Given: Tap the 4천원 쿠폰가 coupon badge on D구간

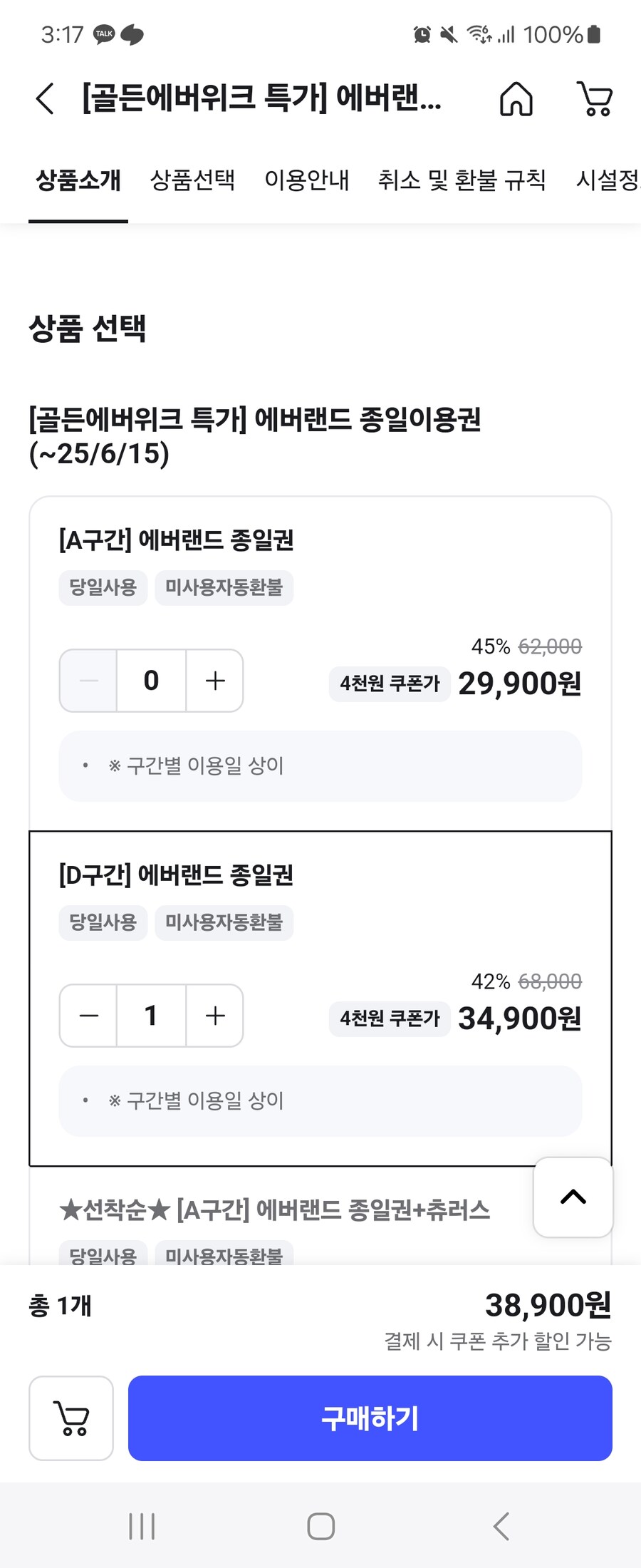Looking at the screenshot, I should pyautogui.click(x=389, y=1020).
